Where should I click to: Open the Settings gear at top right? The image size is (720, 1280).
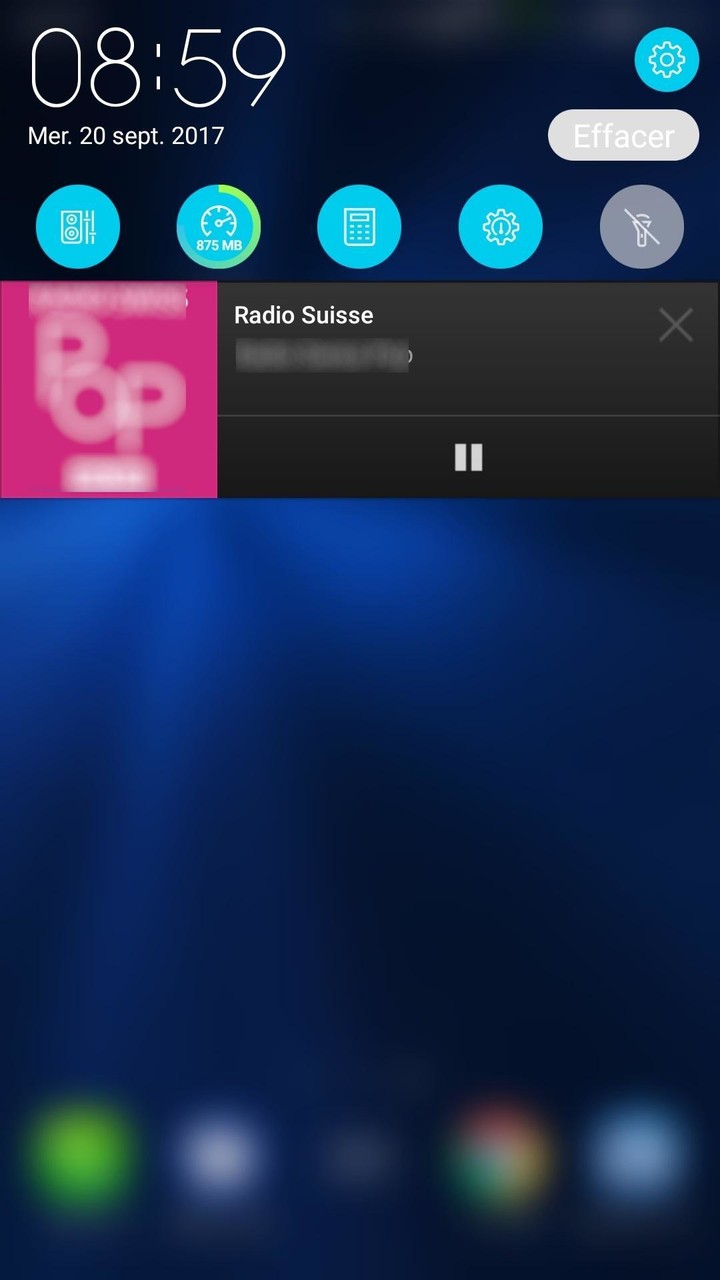coord(667,60)
